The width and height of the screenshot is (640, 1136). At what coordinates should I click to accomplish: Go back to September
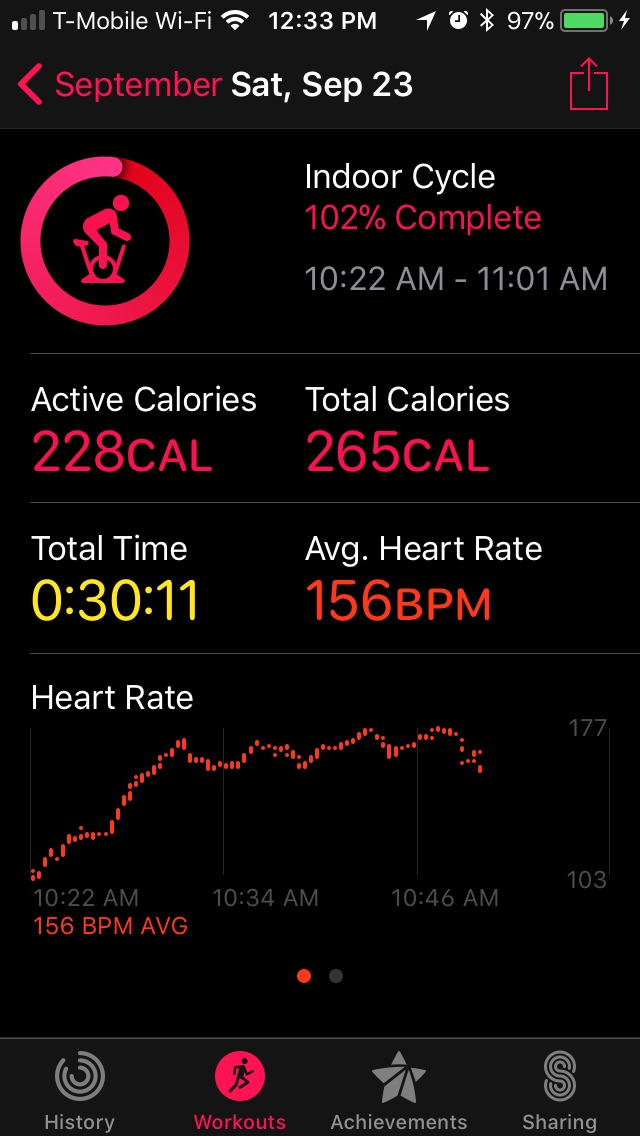pos(120,85)
